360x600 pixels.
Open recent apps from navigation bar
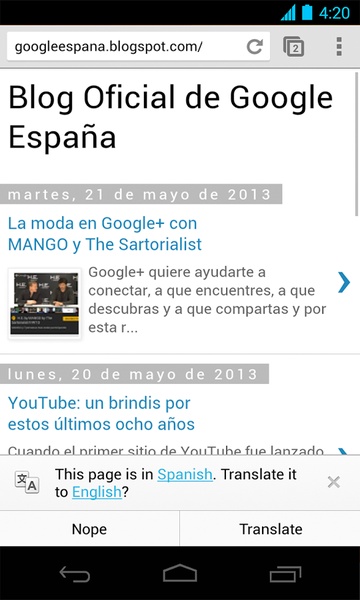pos(285,574)
